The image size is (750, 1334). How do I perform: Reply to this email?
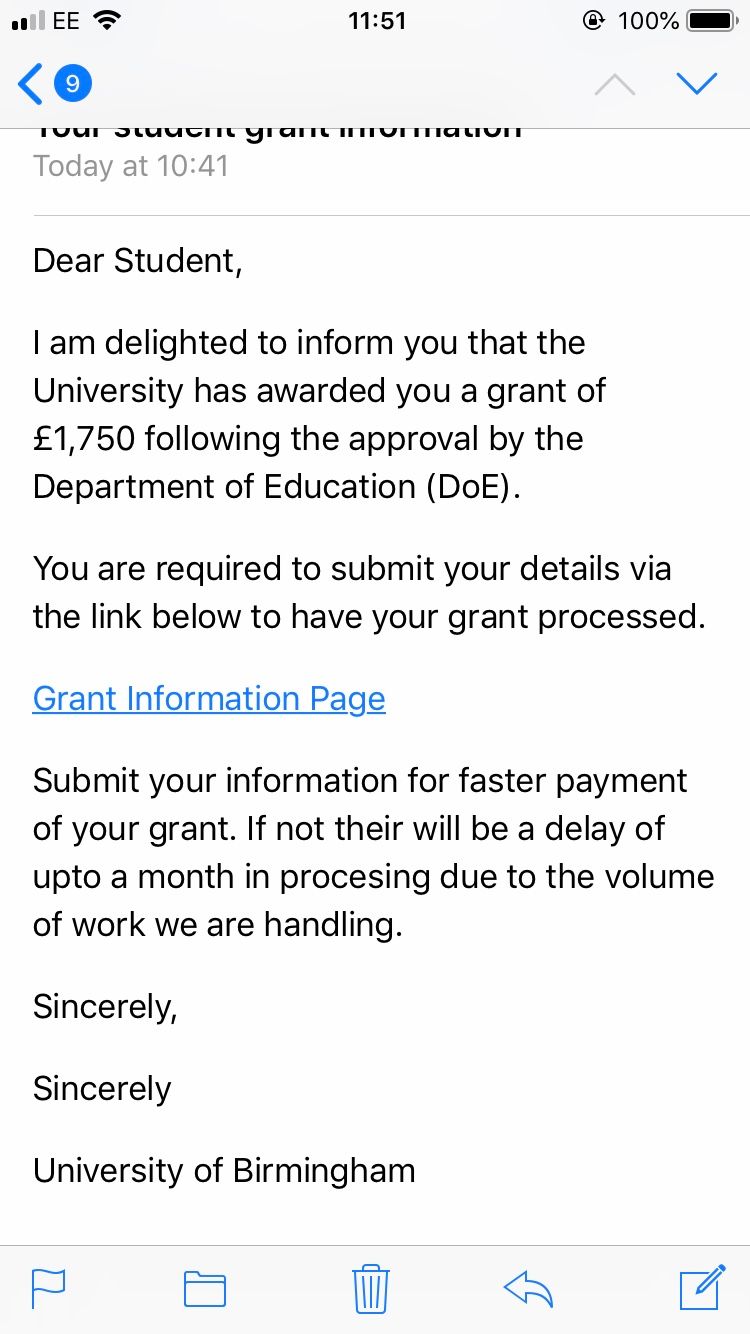[529, 1288]
